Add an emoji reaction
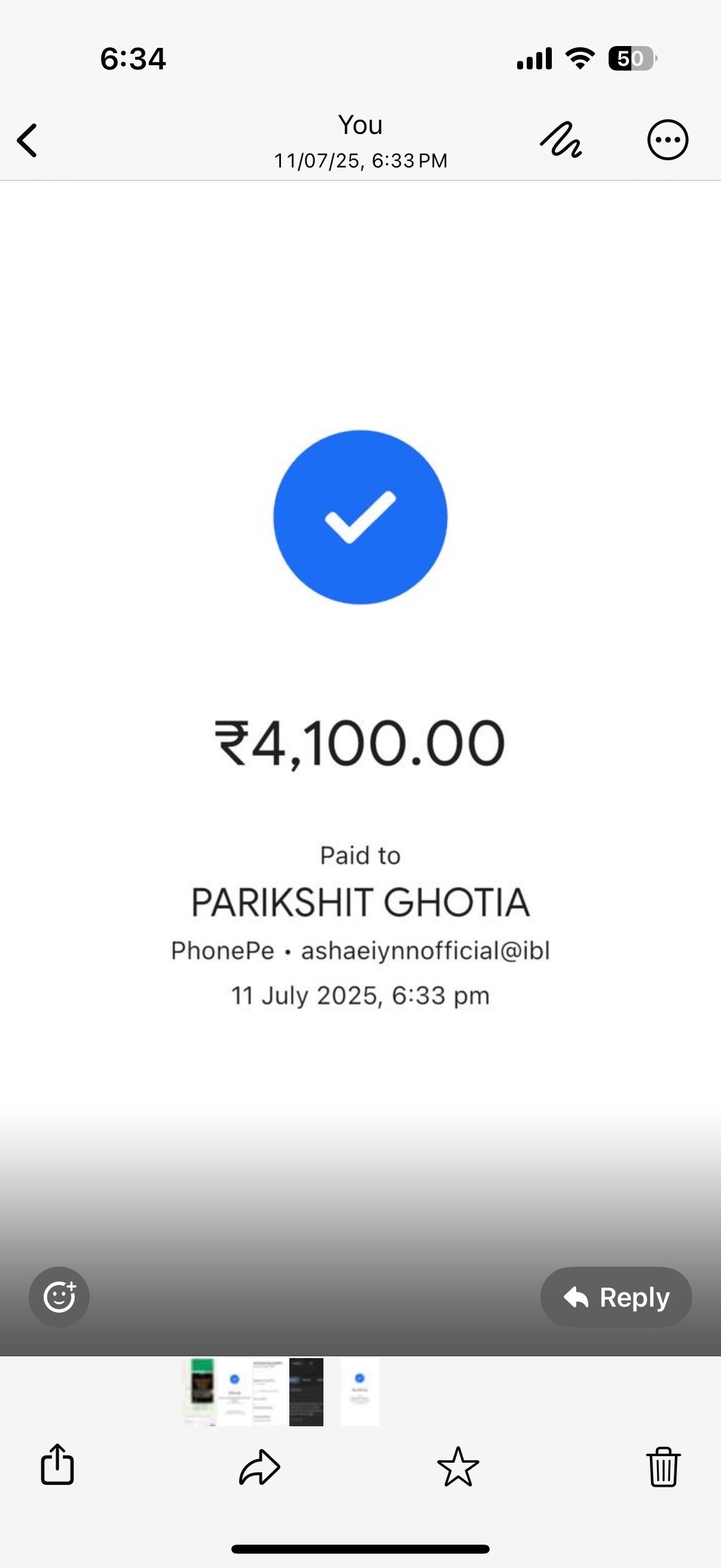Viewport: 721px width, 1568px height. click(x=59, y=1297)
